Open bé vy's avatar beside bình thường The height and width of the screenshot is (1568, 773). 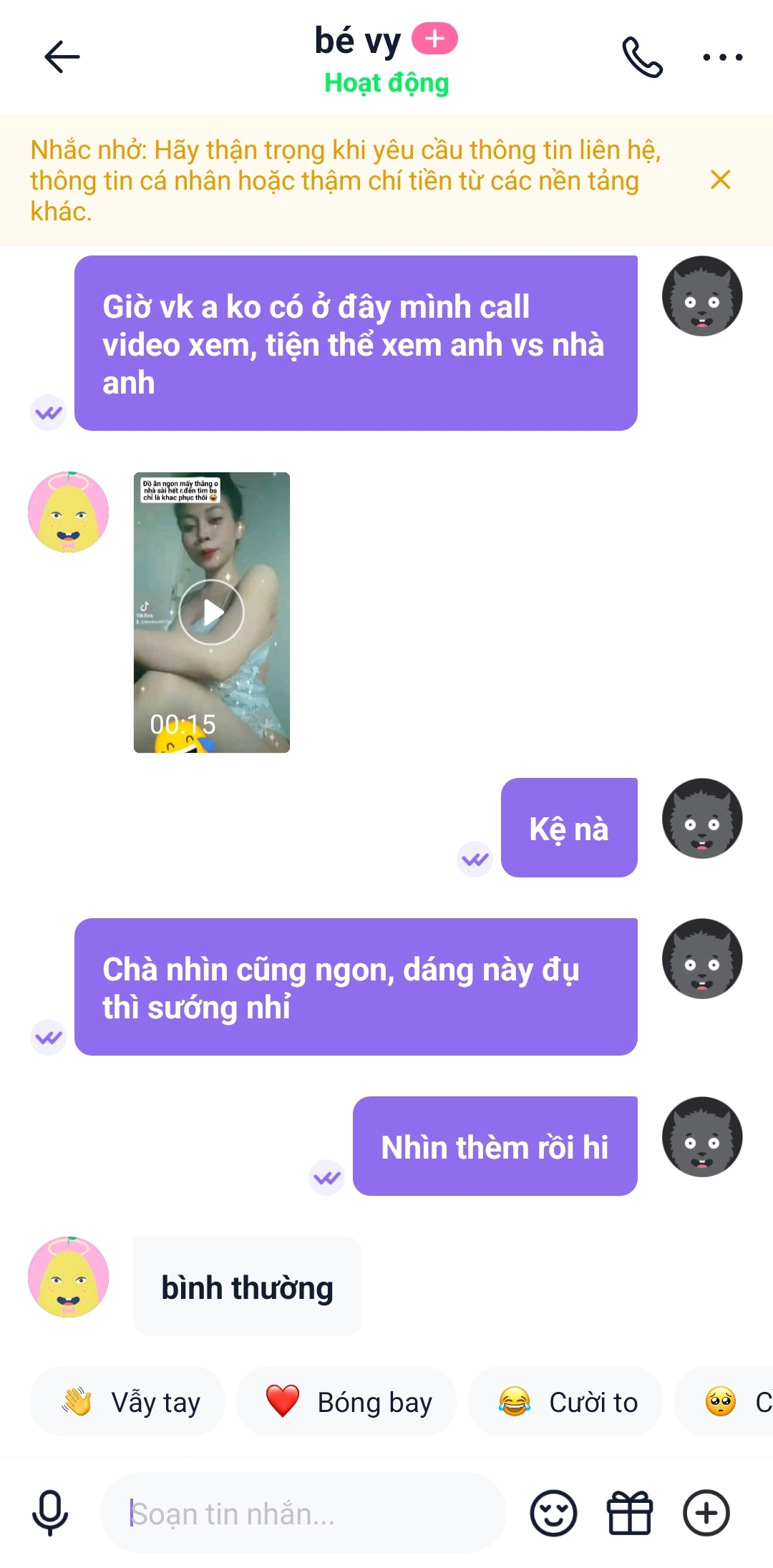click(x=69, y=1277)
